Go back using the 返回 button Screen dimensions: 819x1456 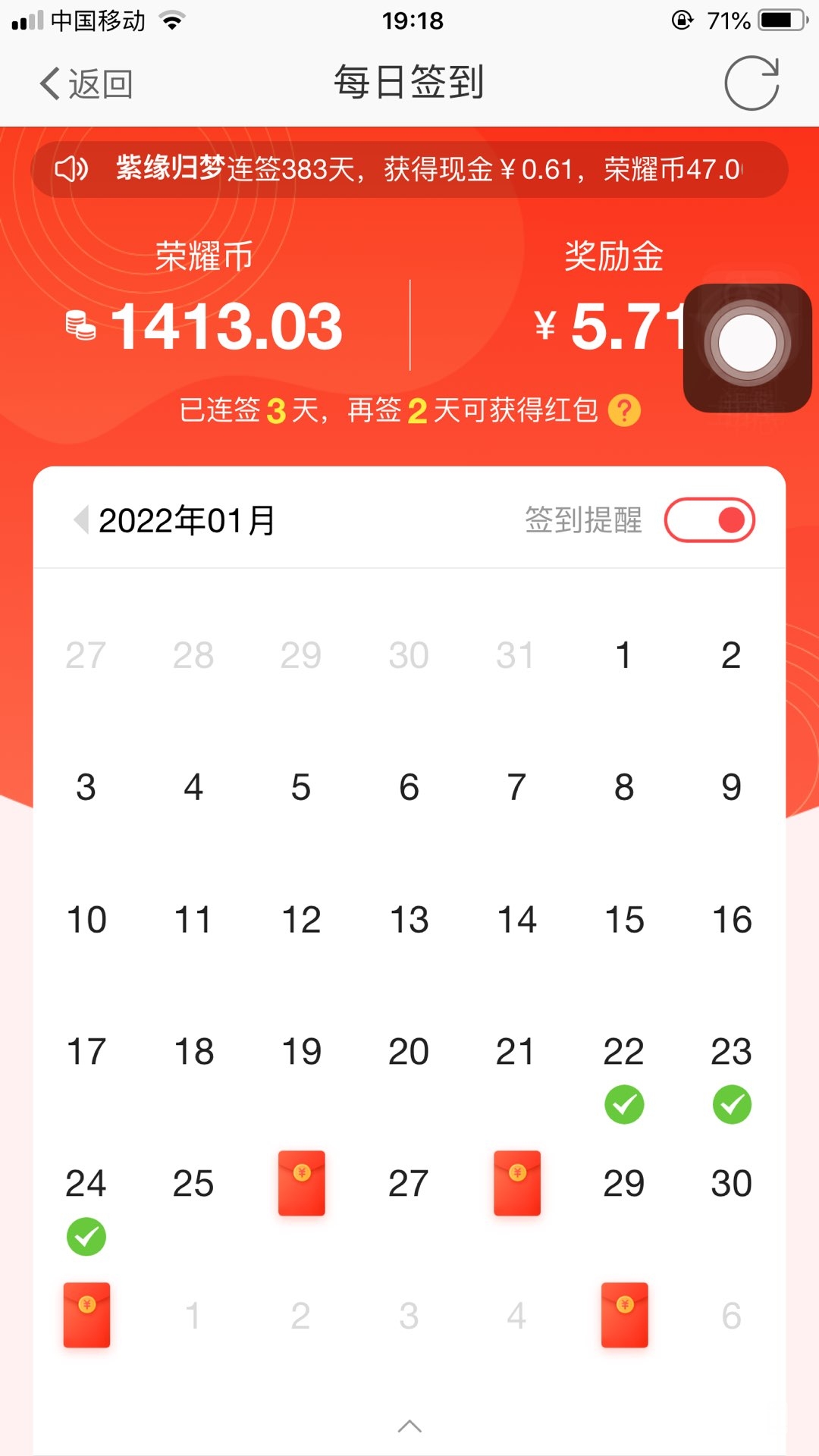pyautogui.click(x=86, y=83)
